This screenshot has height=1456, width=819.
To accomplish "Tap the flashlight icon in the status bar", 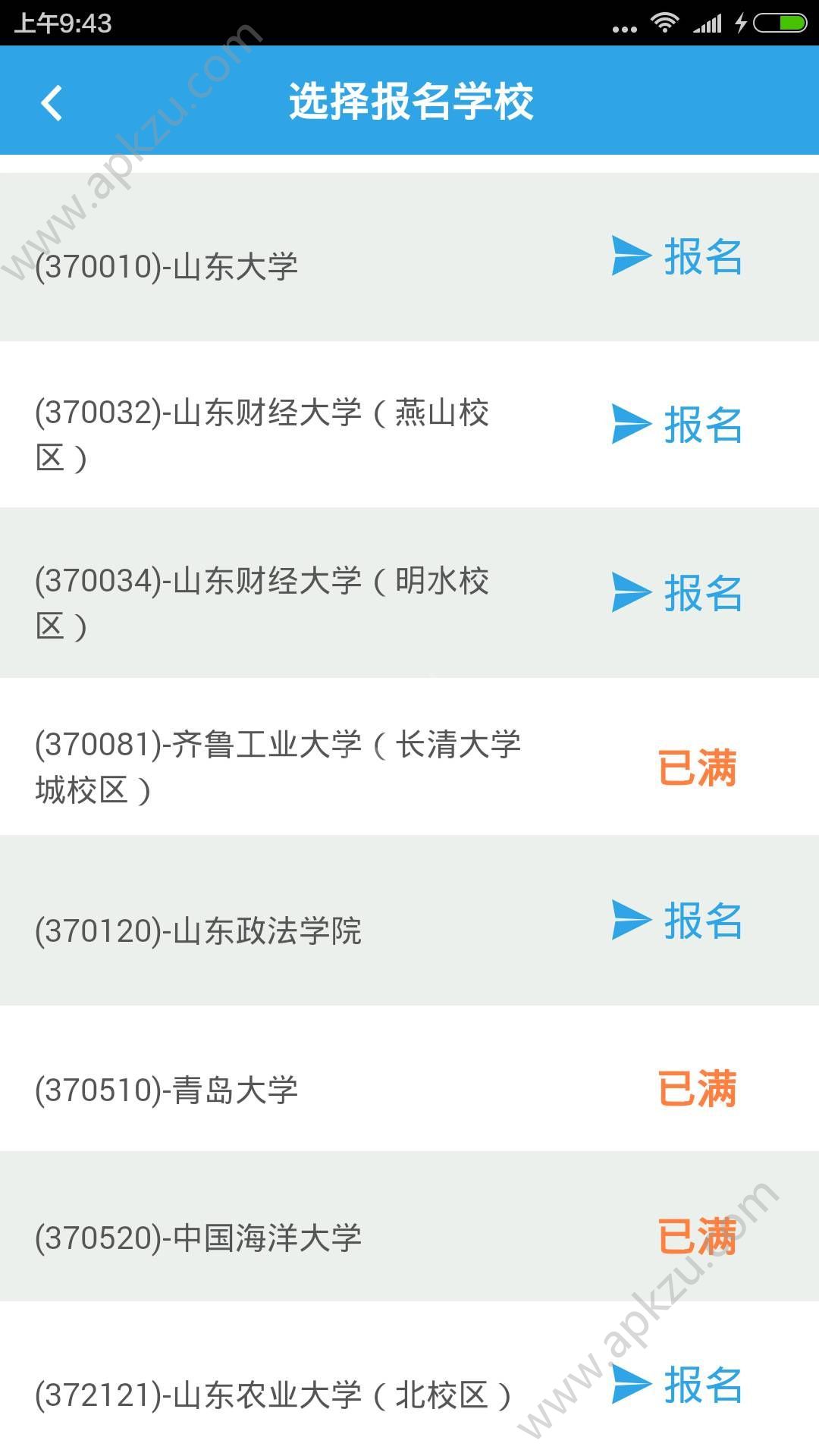I will 741,23.
